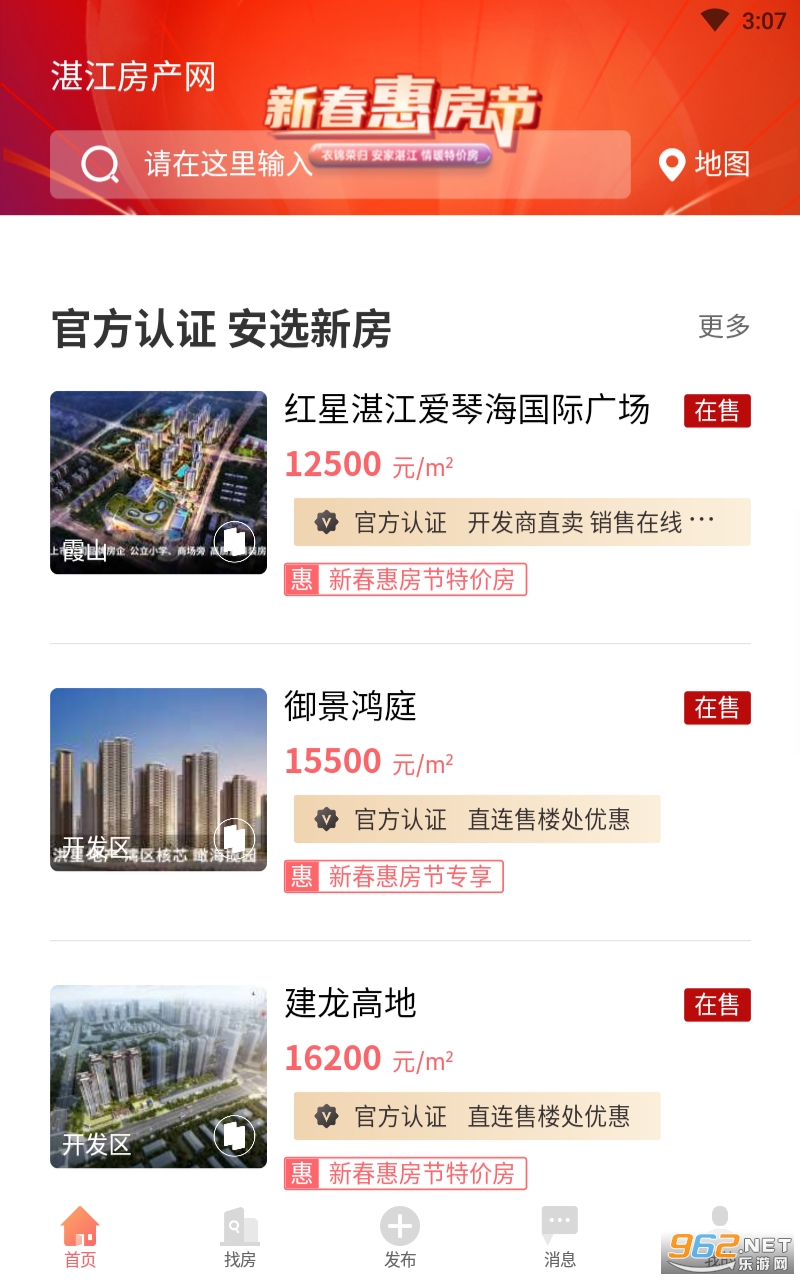Open the 红星湛江爱琴海国际广场 listing

pyautogui.click(x=467, y=410)
